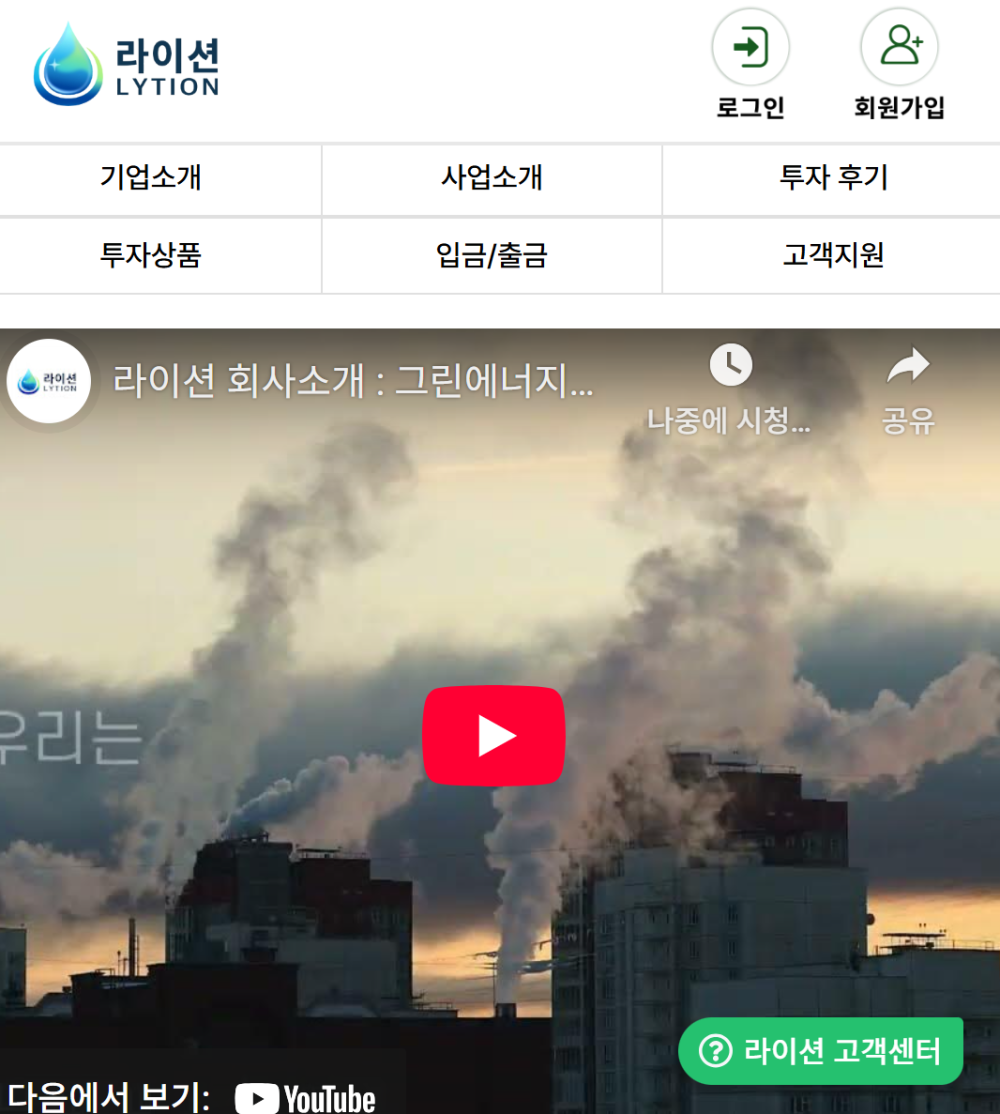Go to 고객지원 support
This screenshot has width=1000, height=1114.
point(833,255)
